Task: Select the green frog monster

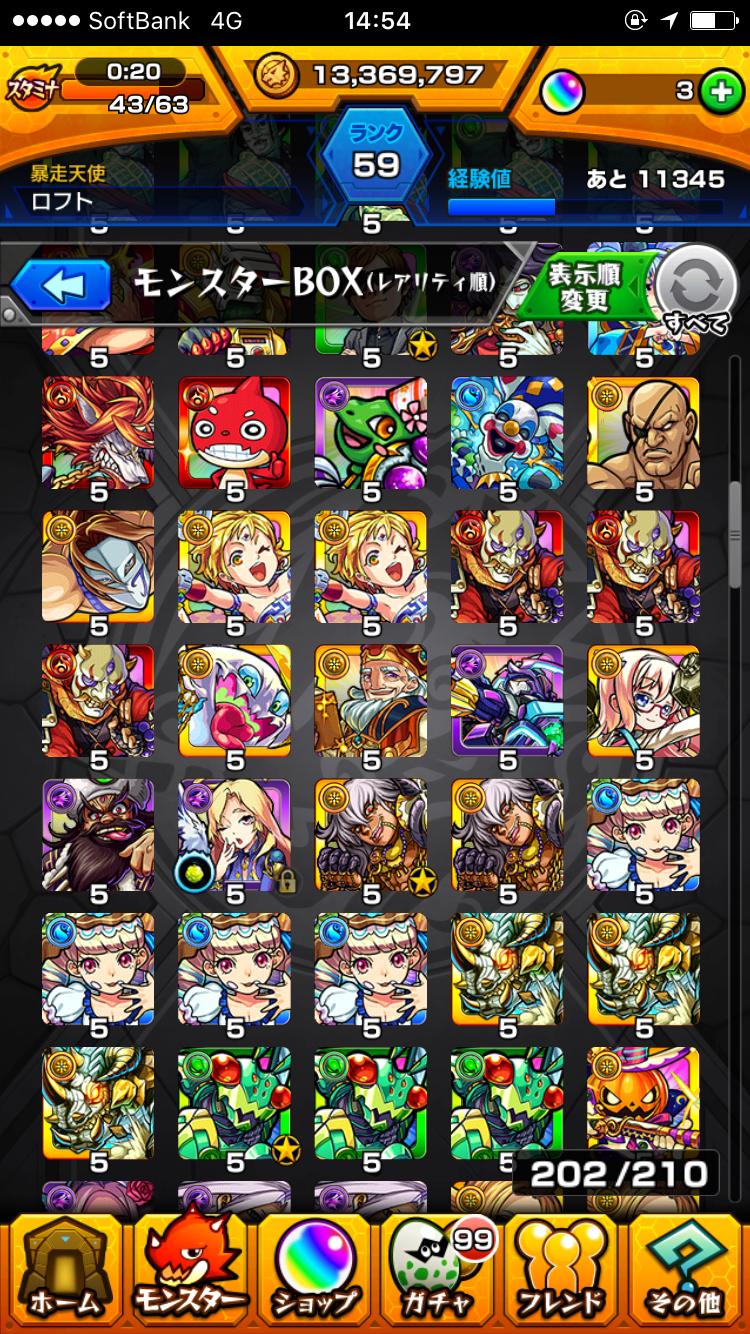Action: (371, 432)
